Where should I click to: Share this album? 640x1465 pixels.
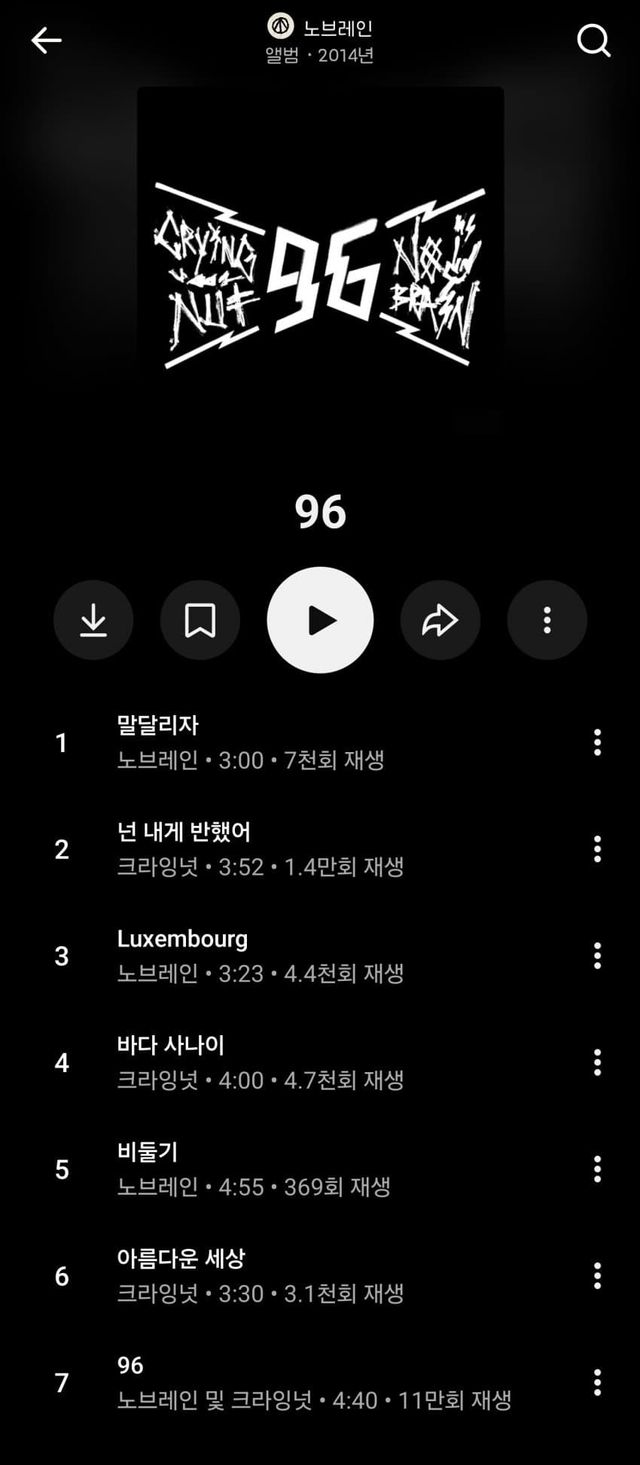440,621
